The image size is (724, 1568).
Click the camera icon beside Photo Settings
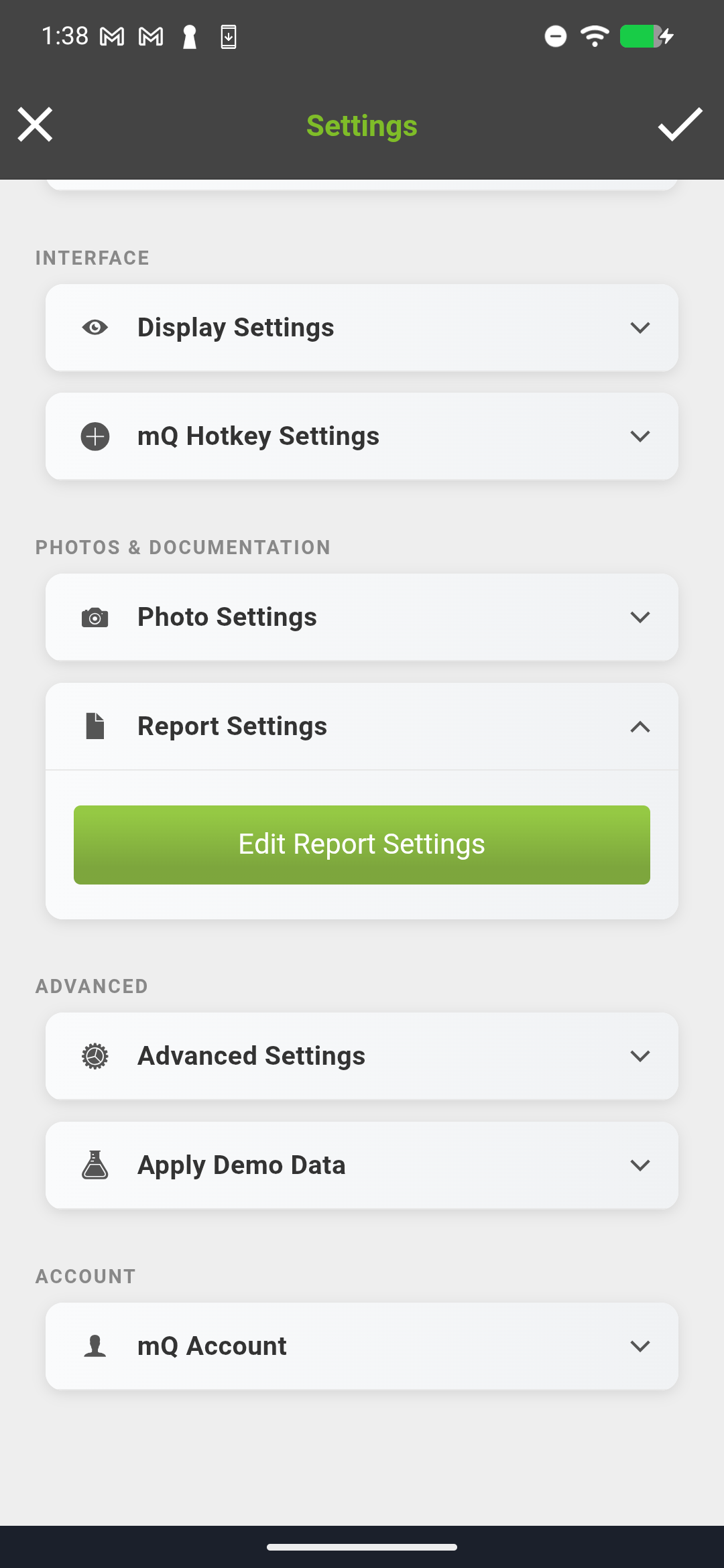[x=95, y=617]
